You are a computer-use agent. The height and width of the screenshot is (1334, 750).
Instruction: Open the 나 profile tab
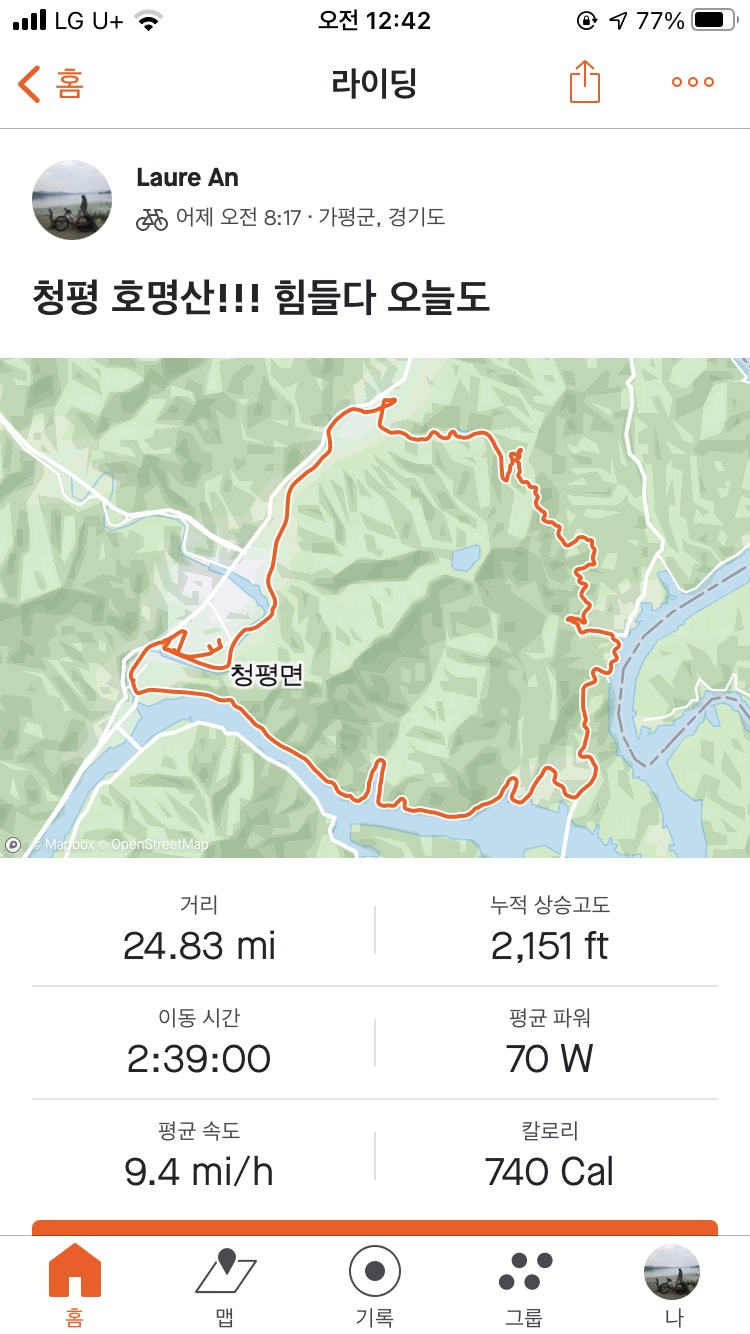pyautogui.click(x=673, y=1285)
